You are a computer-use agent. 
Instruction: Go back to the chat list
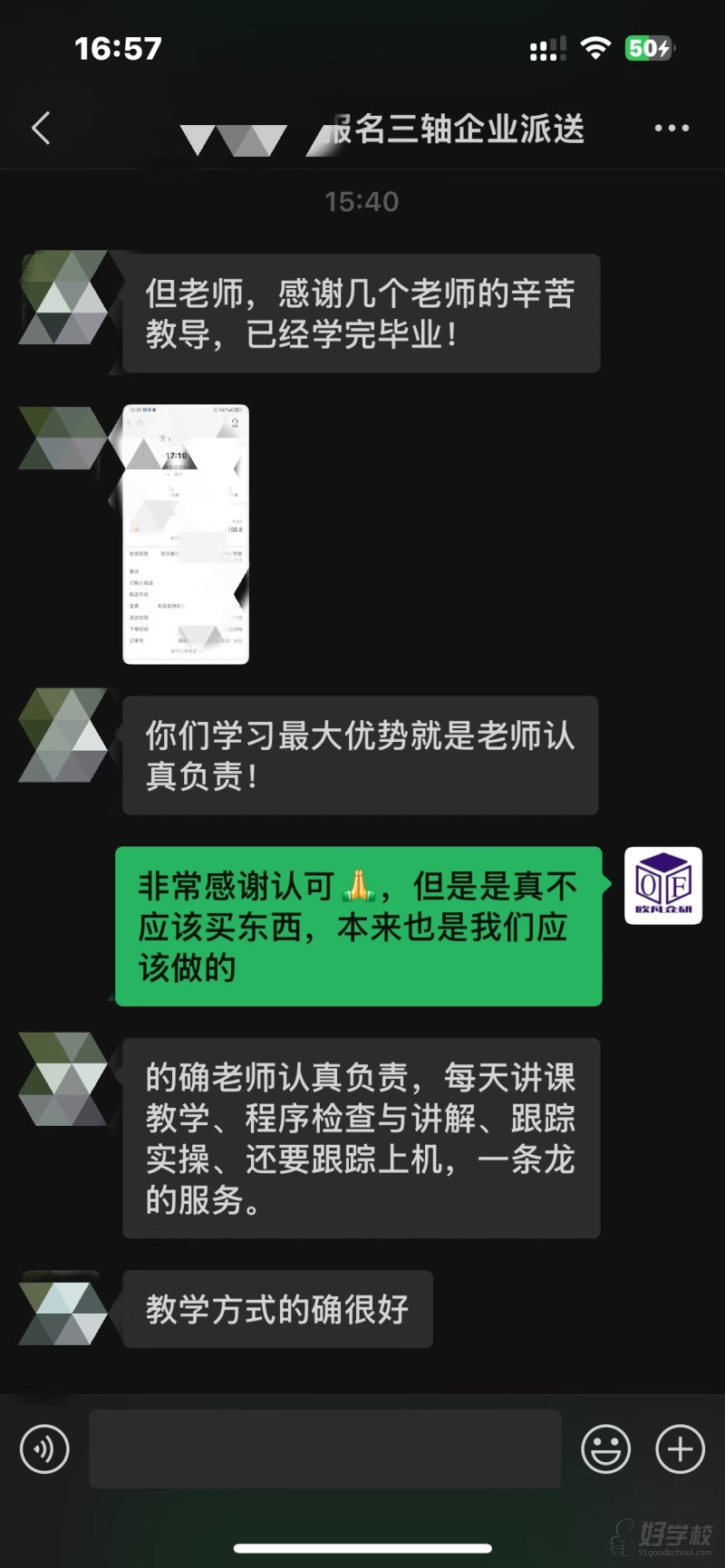tap(41, 129)
